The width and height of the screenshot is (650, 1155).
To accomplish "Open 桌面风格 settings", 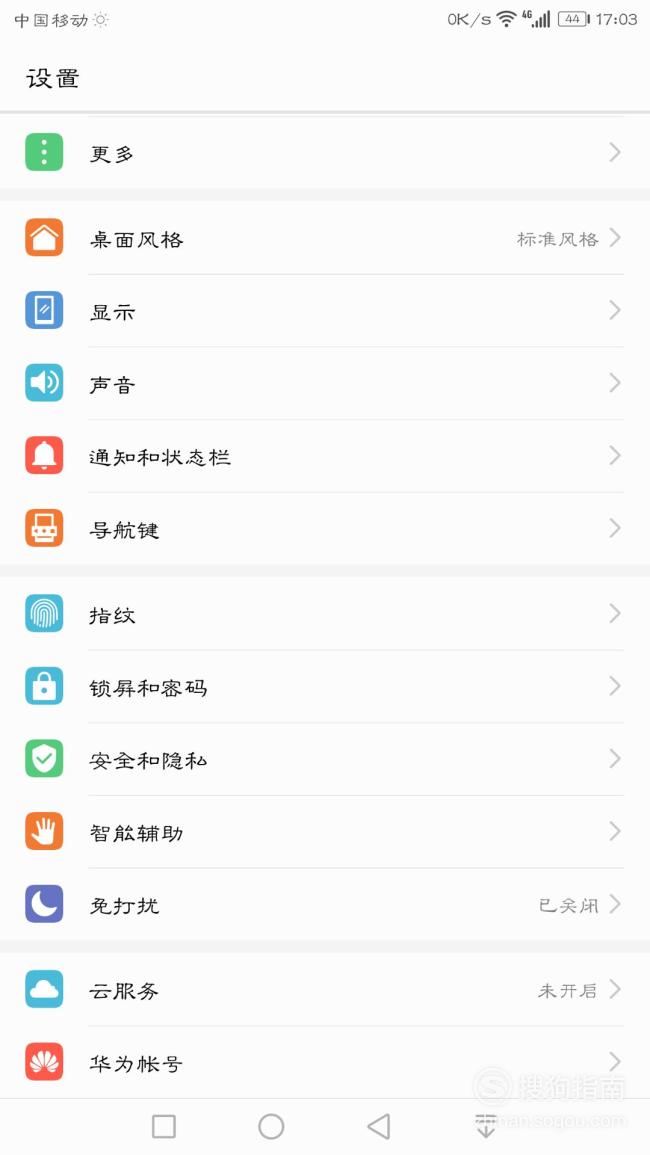I will point(325,238).
